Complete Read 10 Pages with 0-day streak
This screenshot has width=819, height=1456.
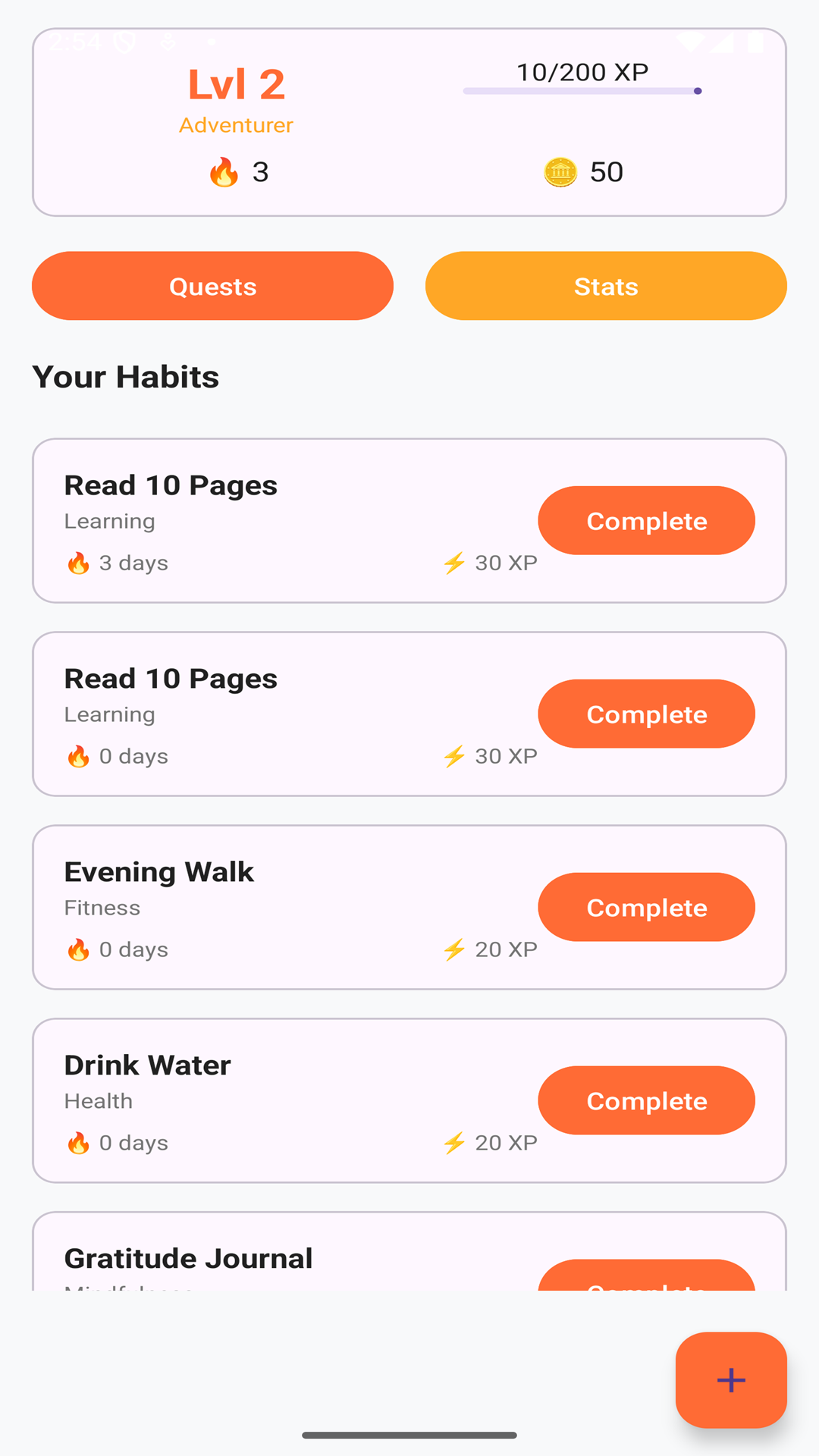646,714
